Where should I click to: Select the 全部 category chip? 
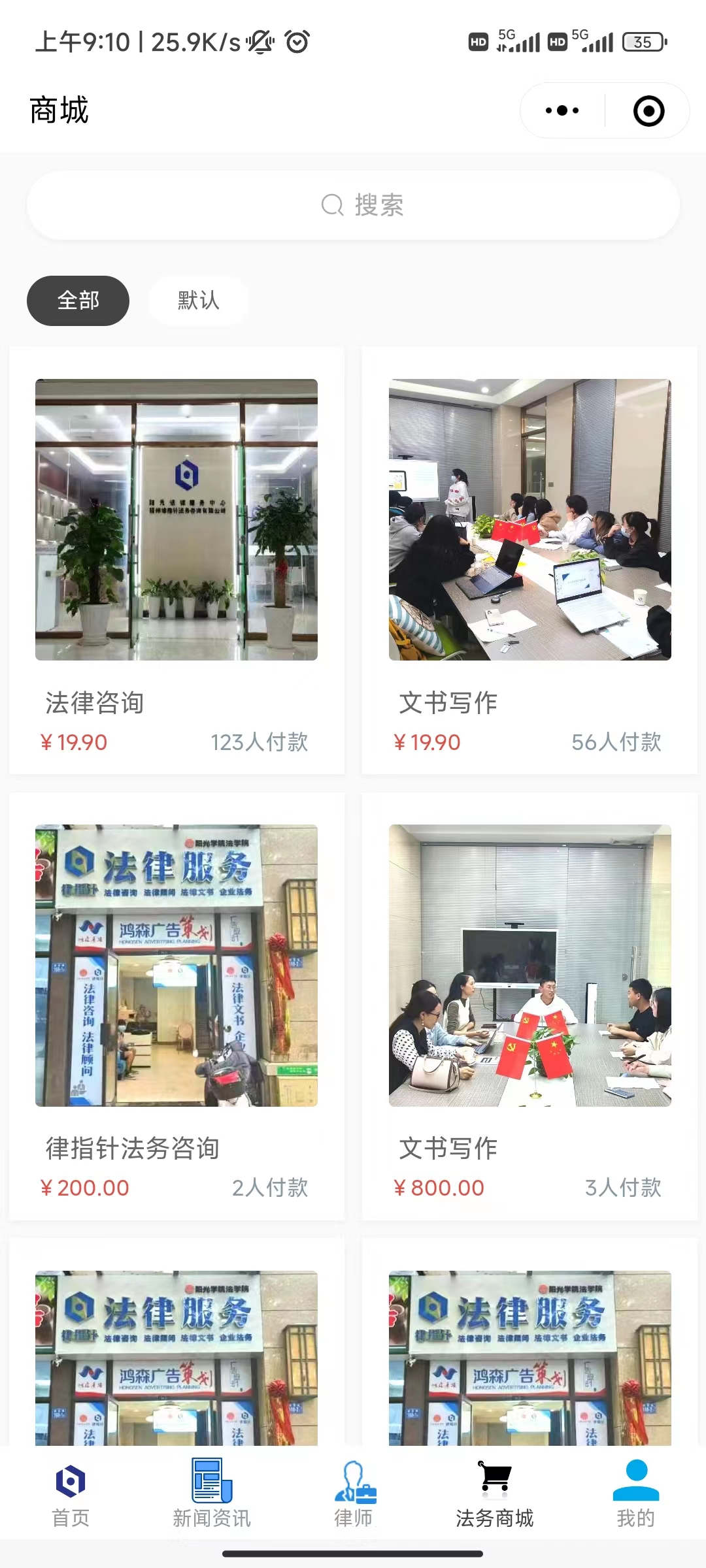(78, 301)
